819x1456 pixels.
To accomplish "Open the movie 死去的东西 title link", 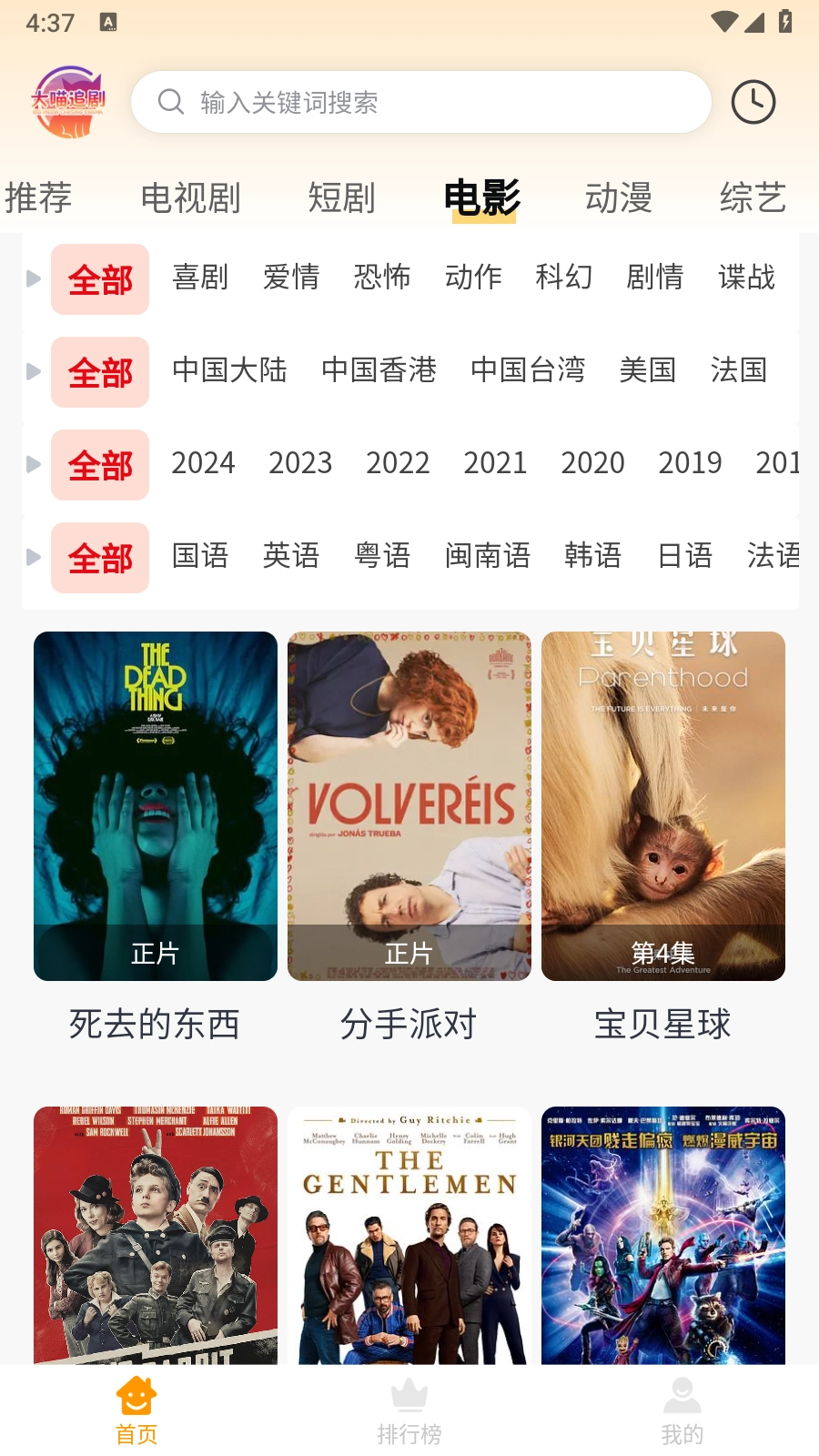I will click(154, 1024).
